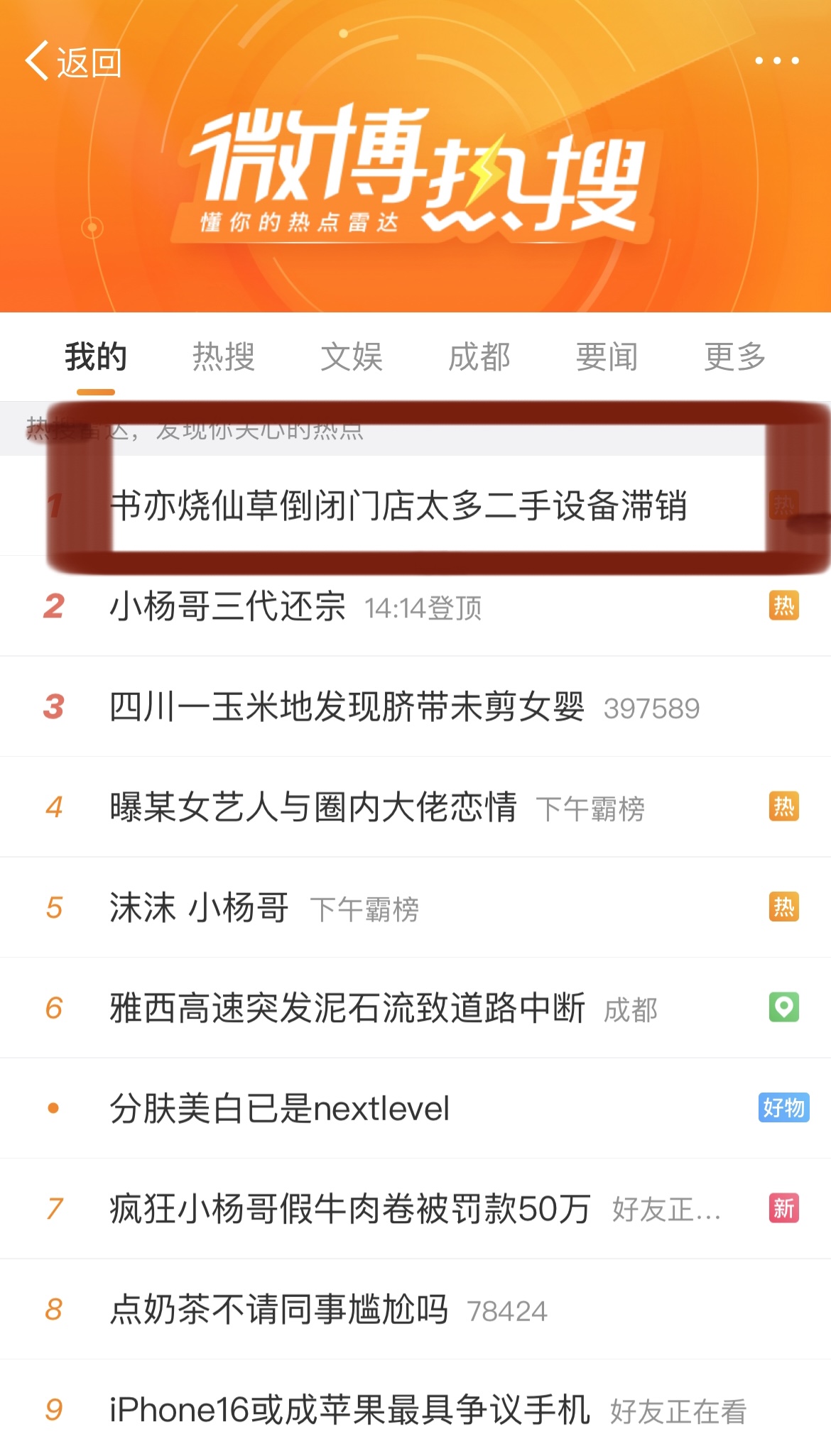
Task: Open the three-dot overflow menu
Action: pyautogui.click(x=776, y=61)
